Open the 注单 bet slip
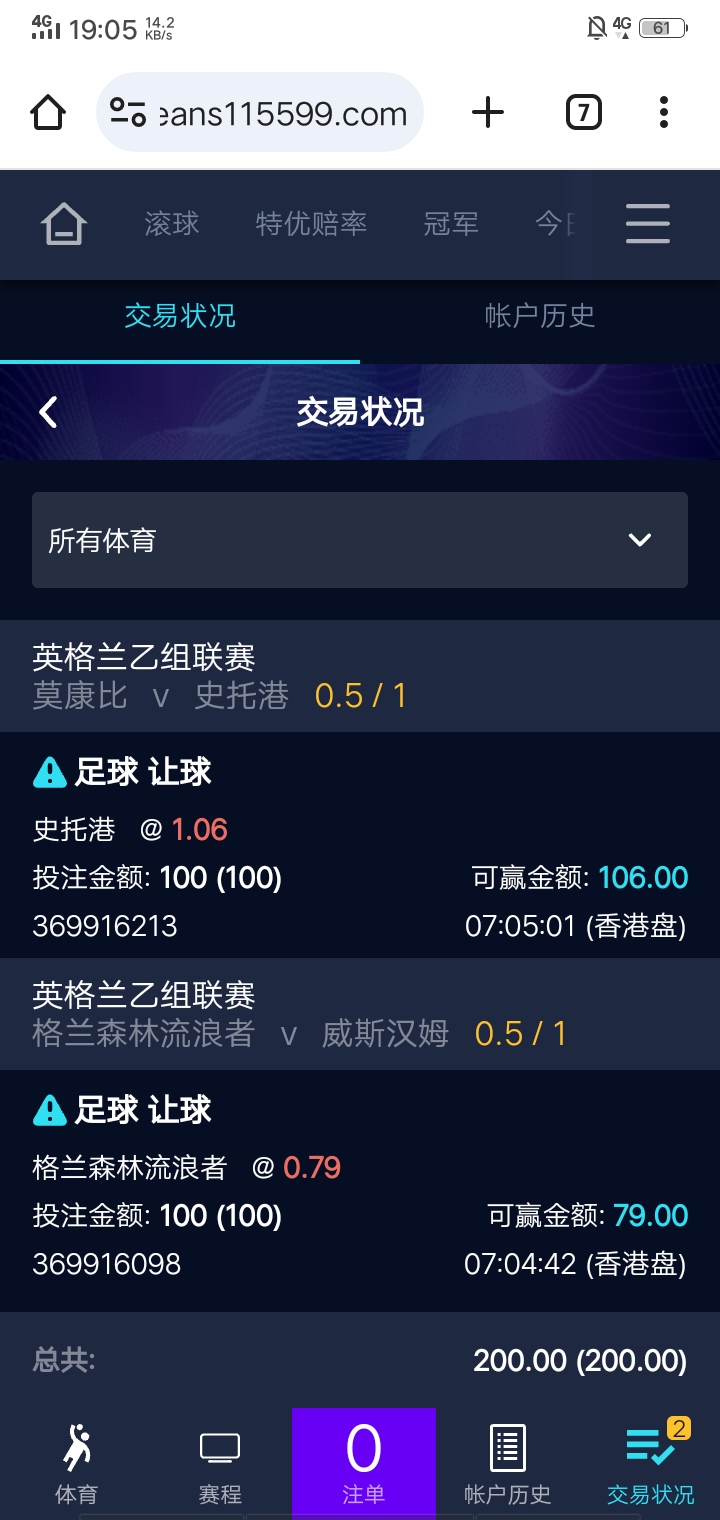The width and height of the screenshot is (720, 1520). click(363, 1464)
